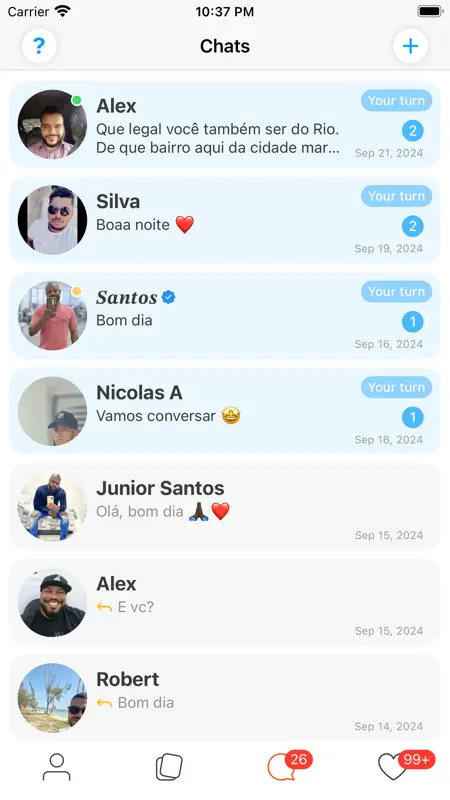Open the chats tab with 26 badge
The width and height of the screenshot is (450, 800).
[282, 767]
